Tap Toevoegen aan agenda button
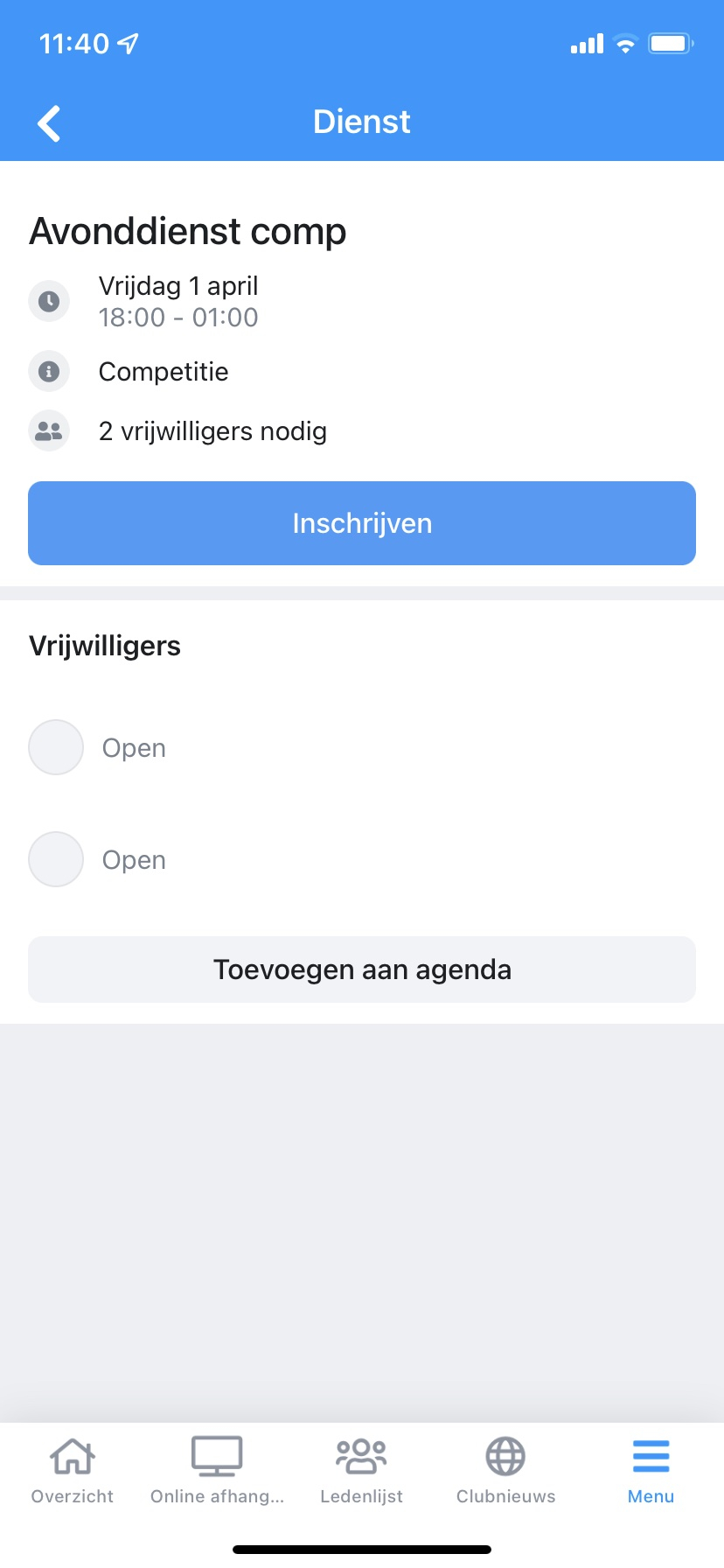 click(362, 969)
